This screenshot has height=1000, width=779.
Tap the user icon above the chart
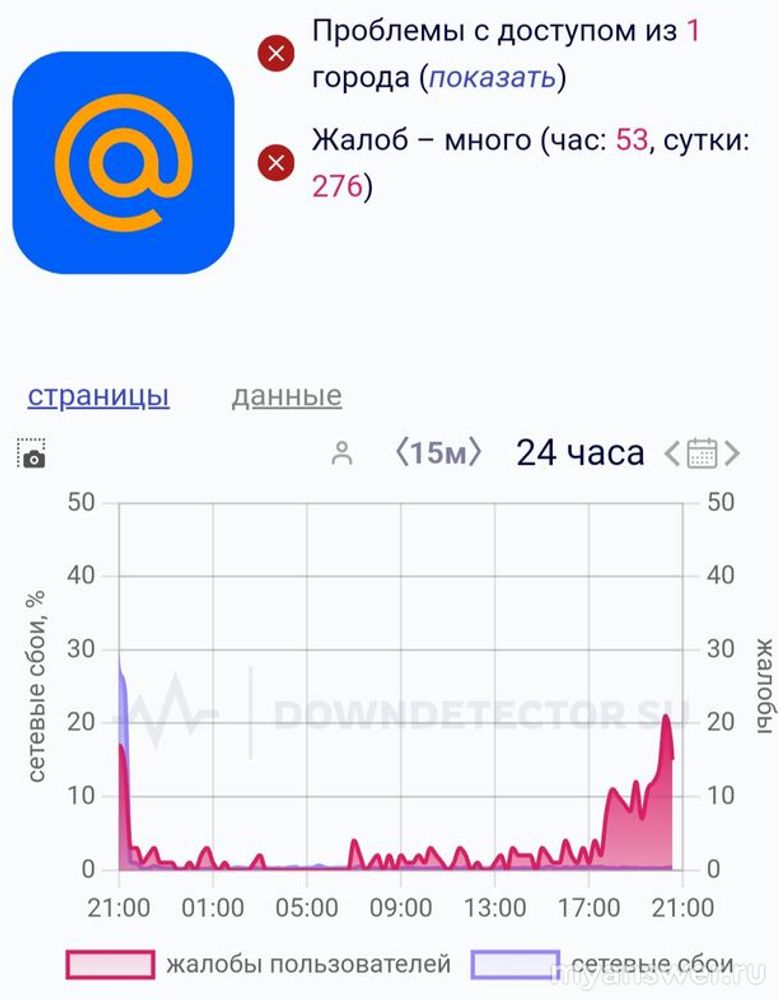coord(342,454)
